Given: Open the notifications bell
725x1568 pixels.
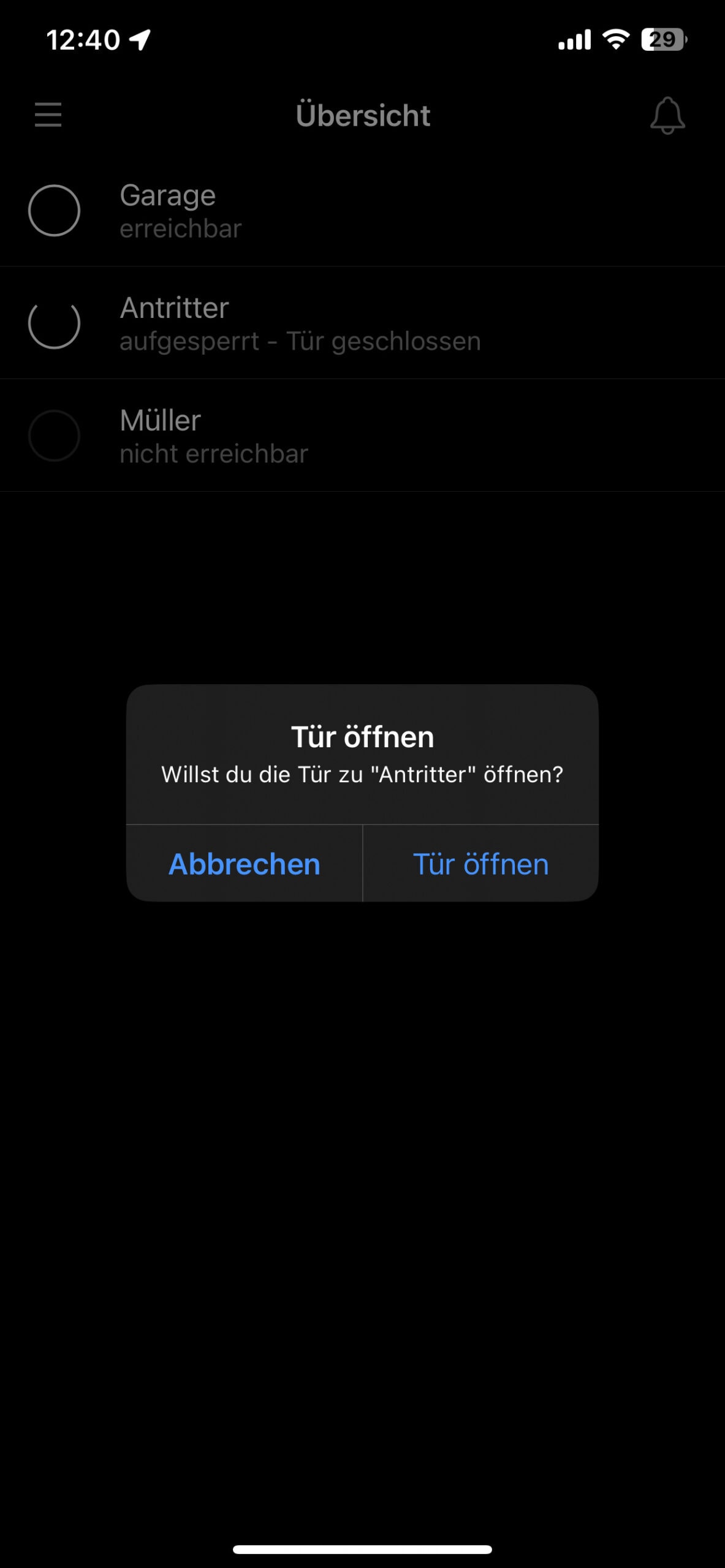Looking at the screenshot, I should coord(667,115).
